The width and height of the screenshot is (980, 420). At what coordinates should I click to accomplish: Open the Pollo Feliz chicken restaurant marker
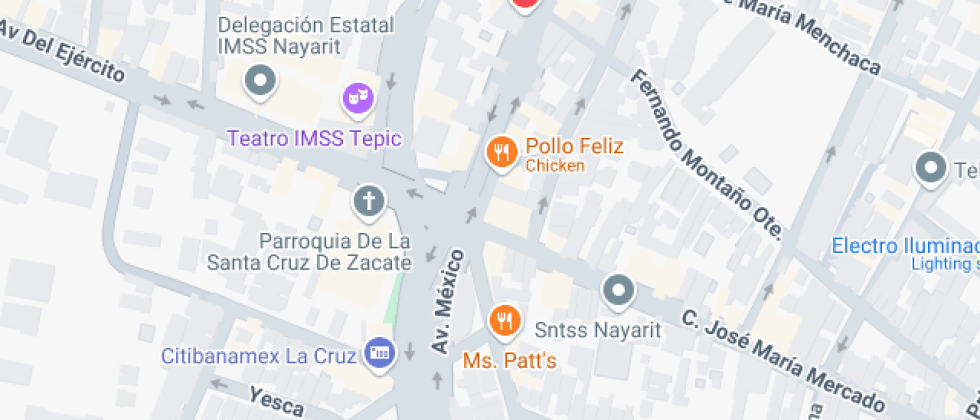[x=500, y=152]
